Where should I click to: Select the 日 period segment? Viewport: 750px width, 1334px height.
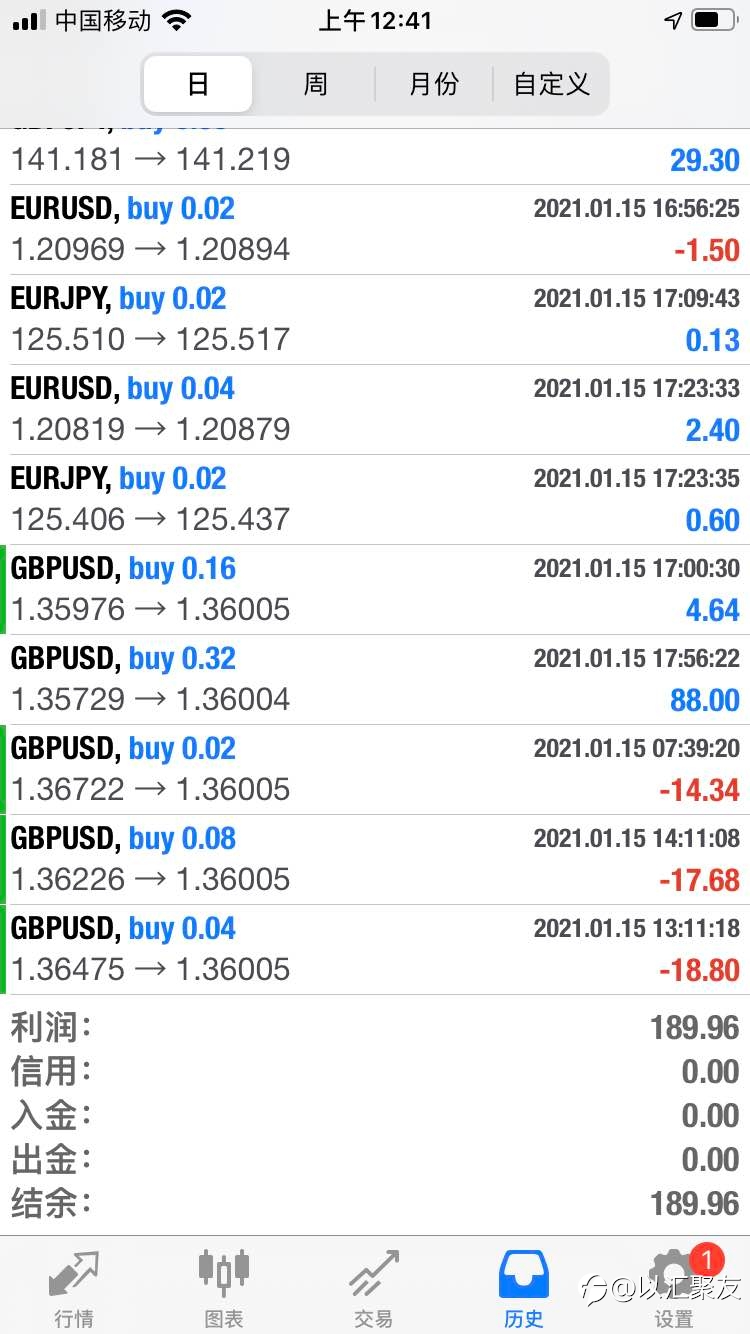[x=198, y=84]
